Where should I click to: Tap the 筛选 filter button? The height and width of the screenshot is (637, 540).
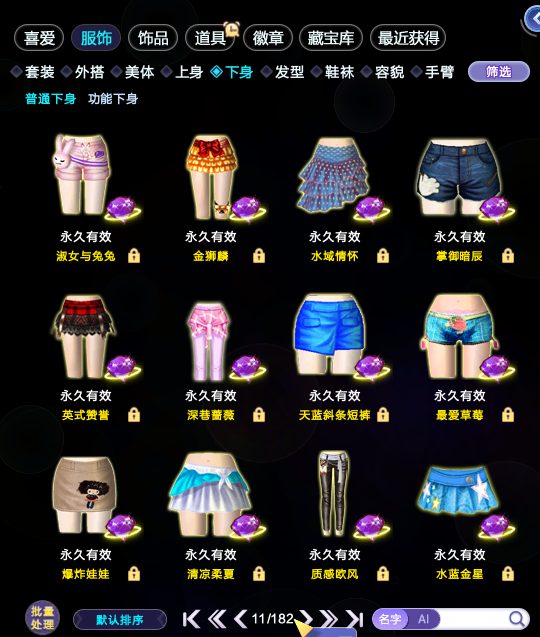point(499,72)
